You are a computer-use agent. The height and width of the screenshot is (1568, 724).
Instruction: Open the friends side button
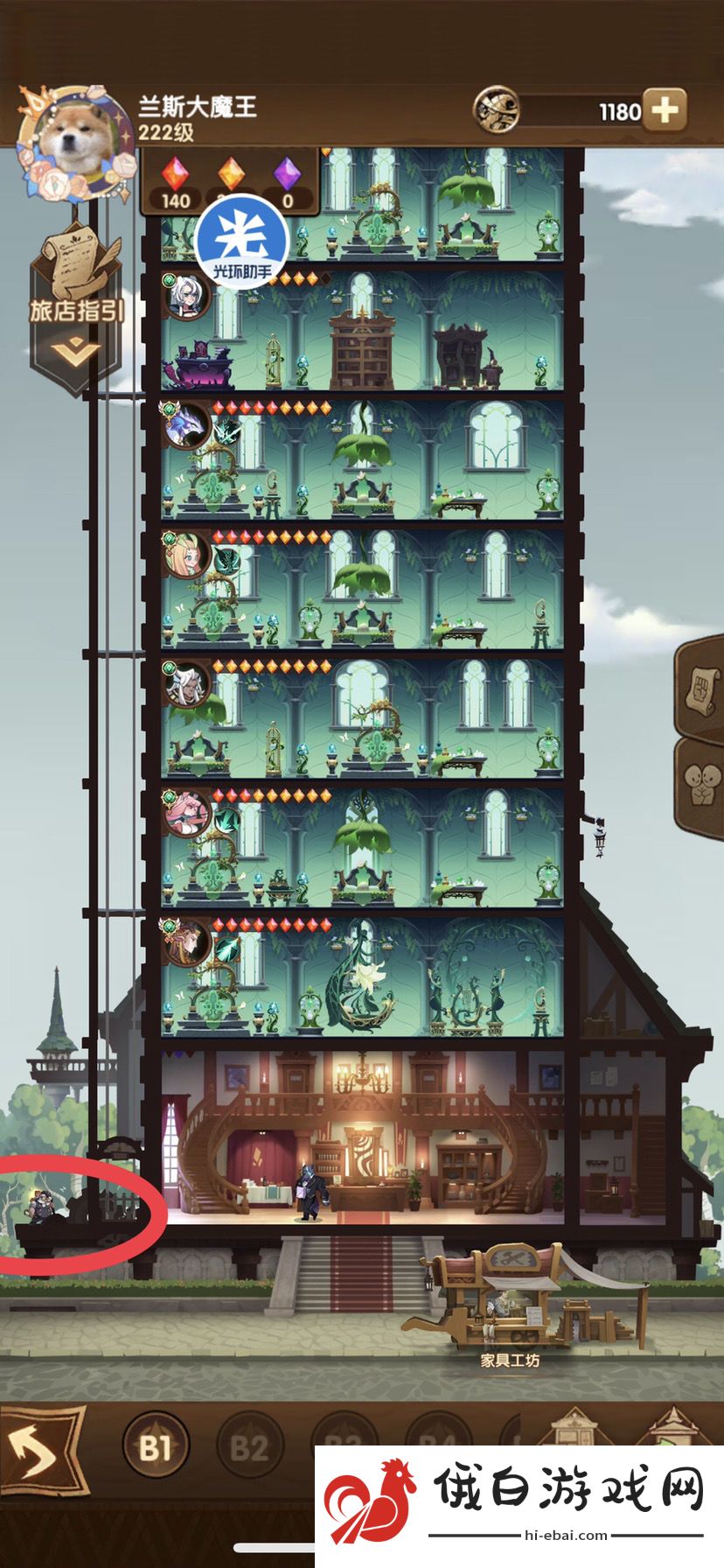pos(702,785)
